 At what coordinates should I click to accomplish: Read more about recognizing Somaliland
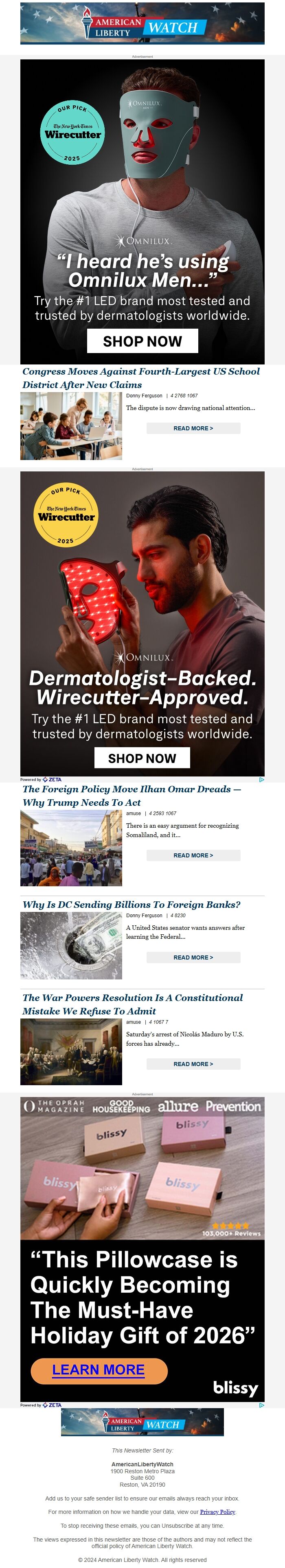193,855
